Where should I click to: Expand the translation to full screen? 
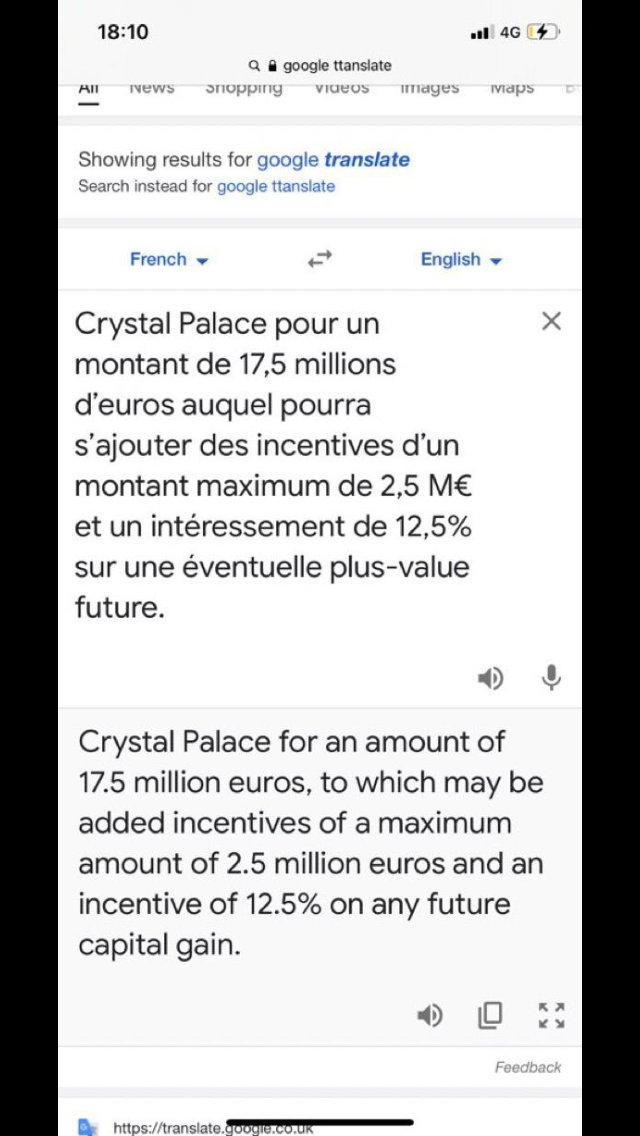tap(551, 1016)
